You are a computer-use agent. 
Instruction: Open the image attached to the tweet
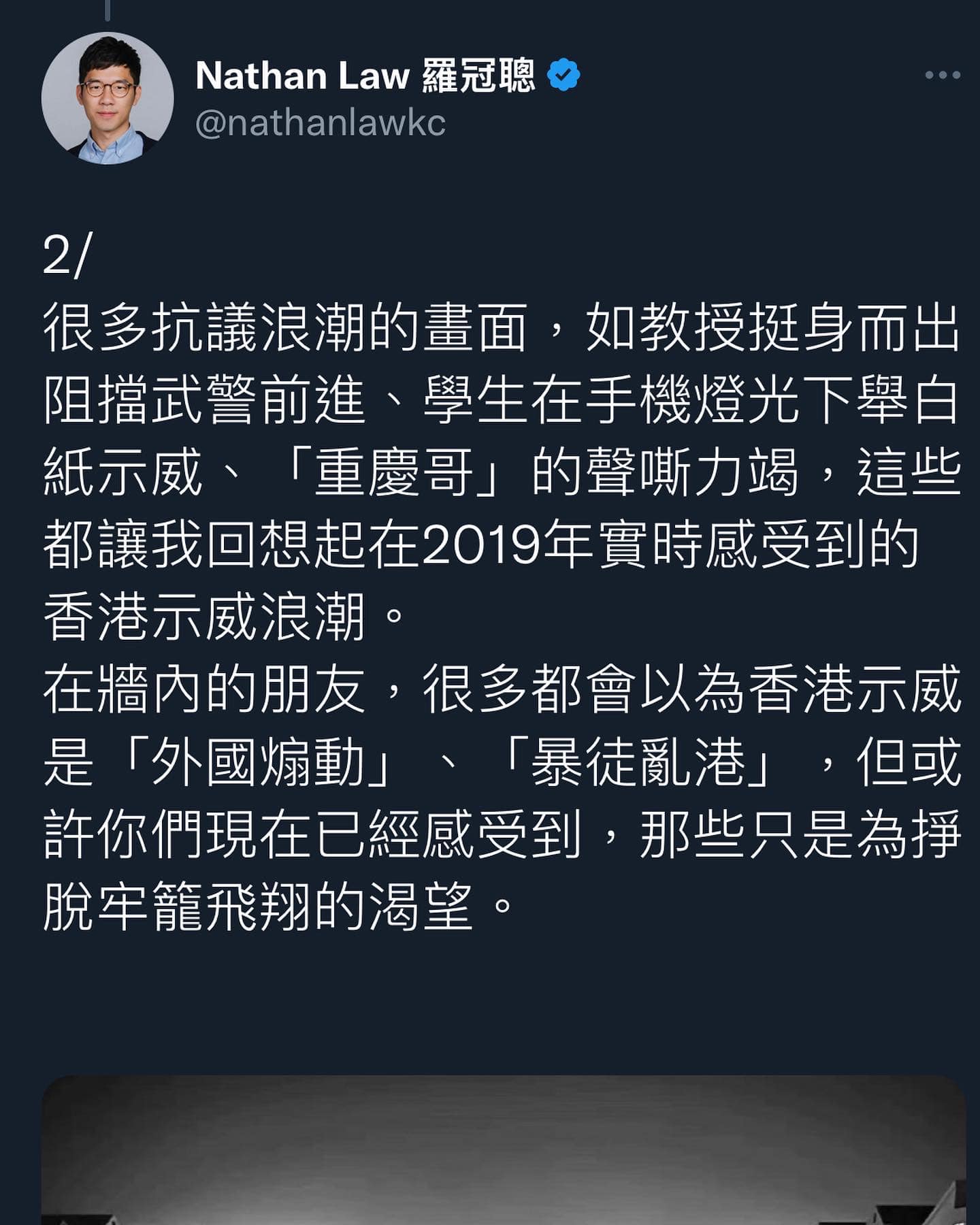(504, 1150)
